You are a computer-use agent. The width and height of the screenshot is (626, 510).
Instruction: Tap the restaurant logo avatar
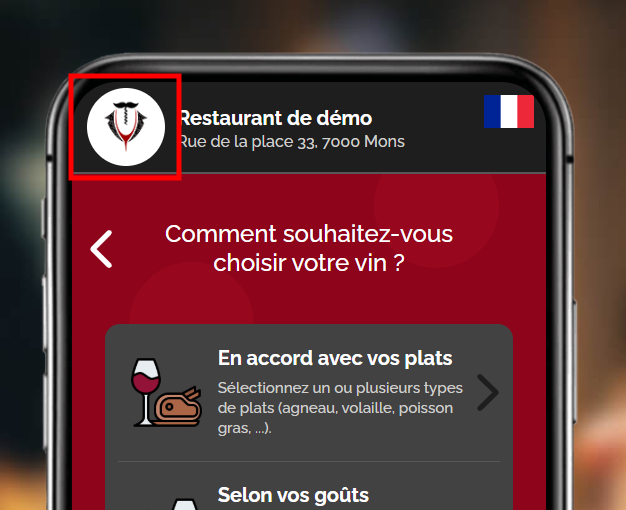pos(125,126)
